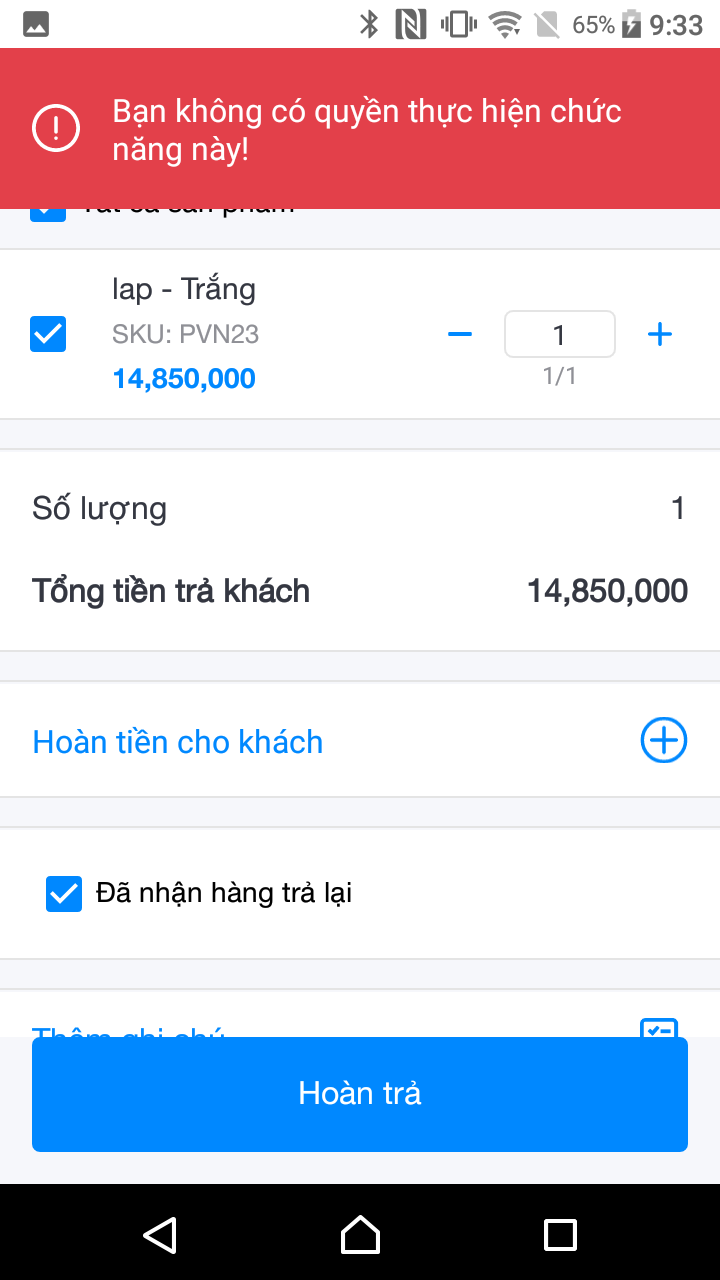Uncheck the lap - Trắng product checkbox

pyautogui.click(x=48, y=334)
